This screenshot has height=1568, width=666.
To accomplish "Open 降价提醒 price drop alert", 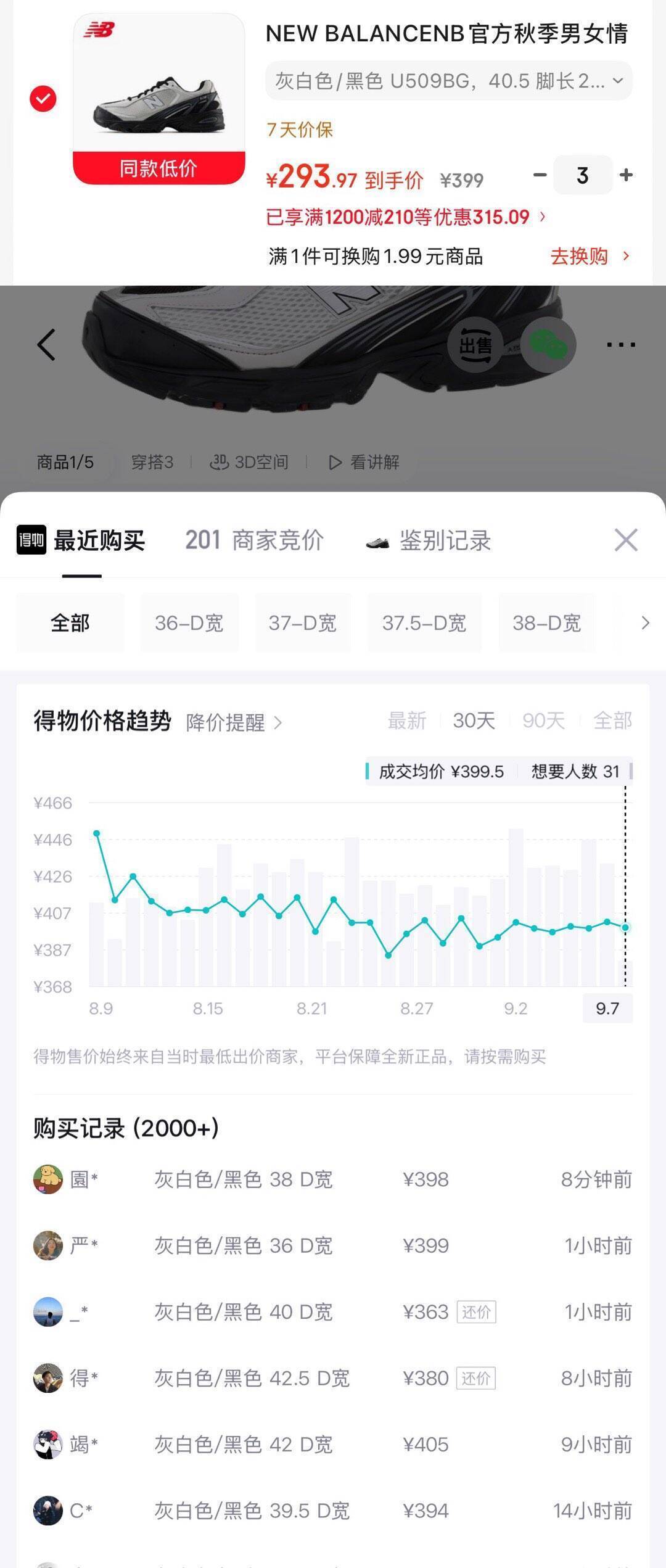I will 234,722.
